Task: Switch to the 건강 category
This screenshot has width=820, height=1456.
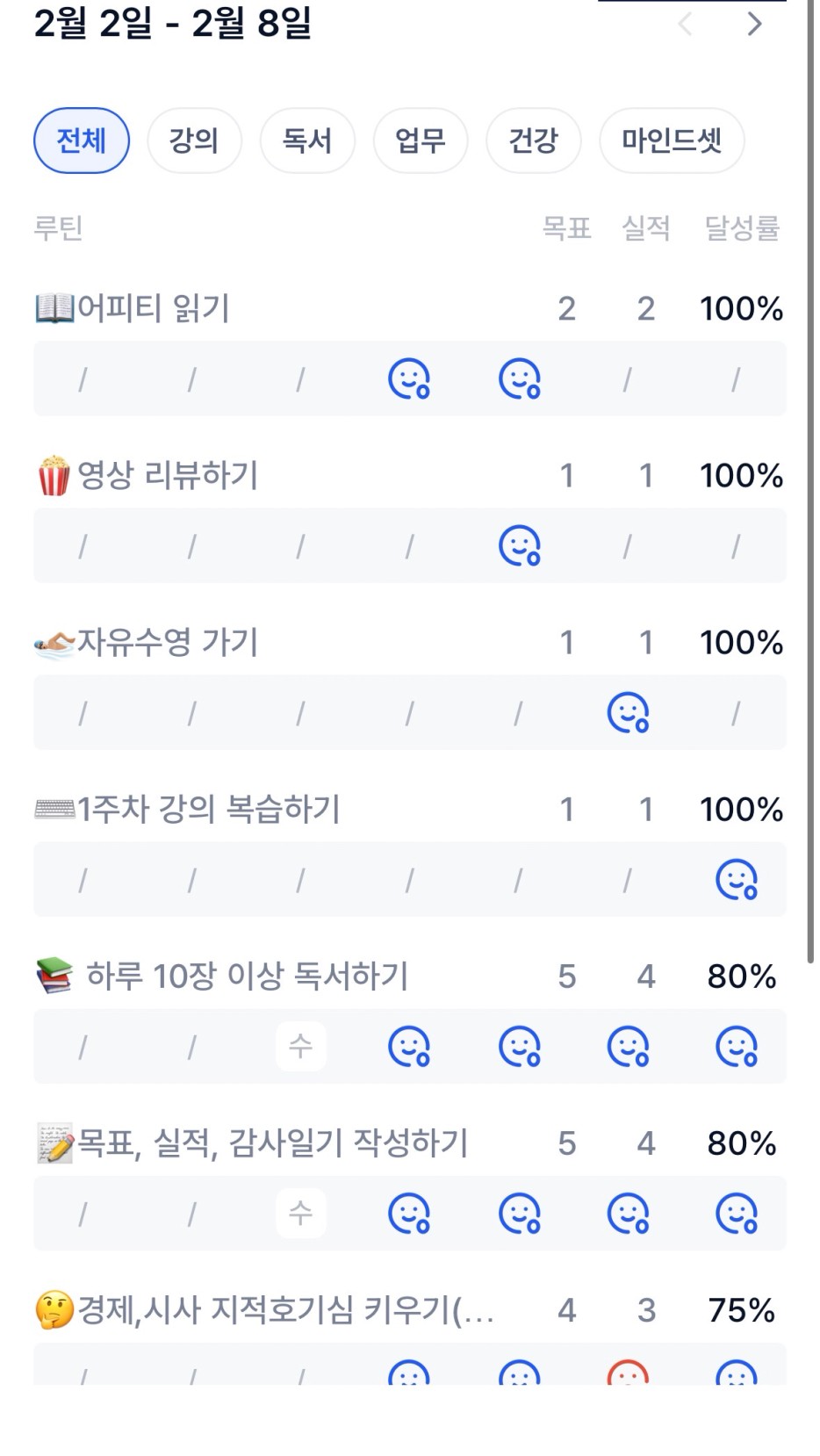Action: pos(533,141)
